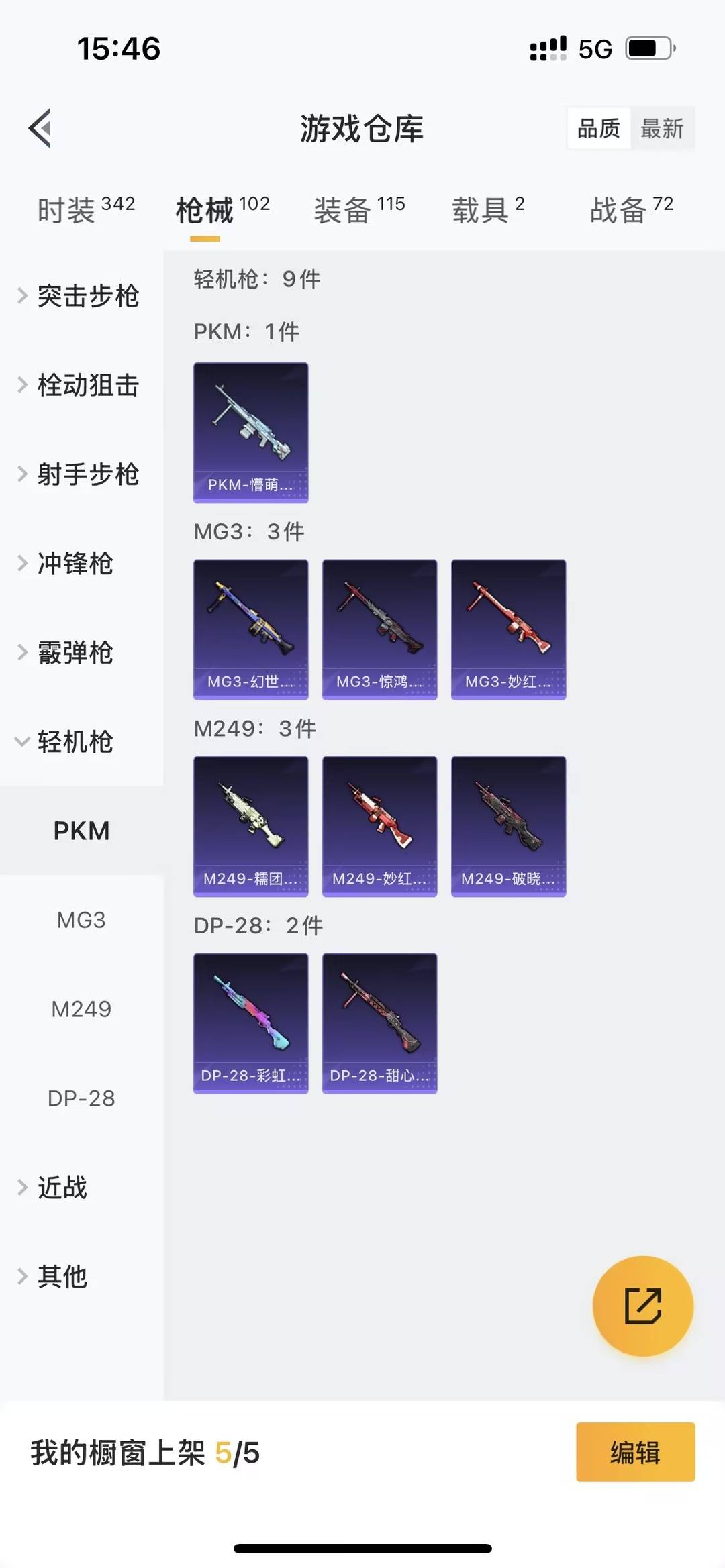Select the PKM-懵萌 skin thumbnail
Screen dimensions: 725x1568
click(x=250, y=433)
